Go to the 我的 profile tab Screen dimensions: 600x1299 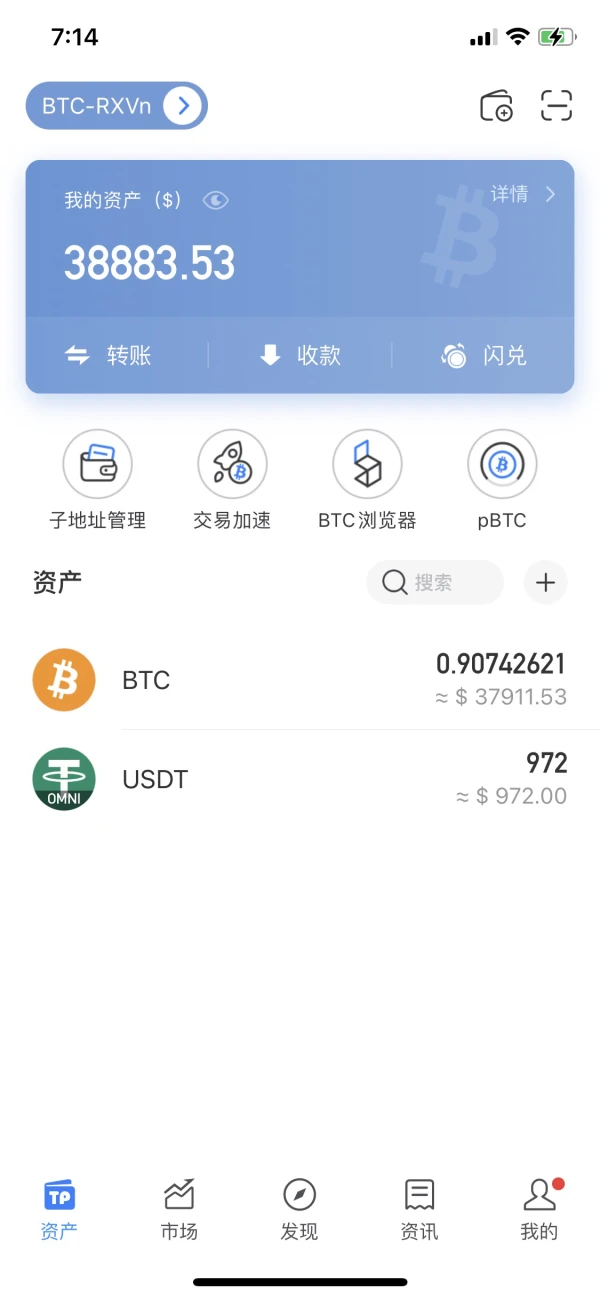pyautogui.click(x=540, y=1209)
